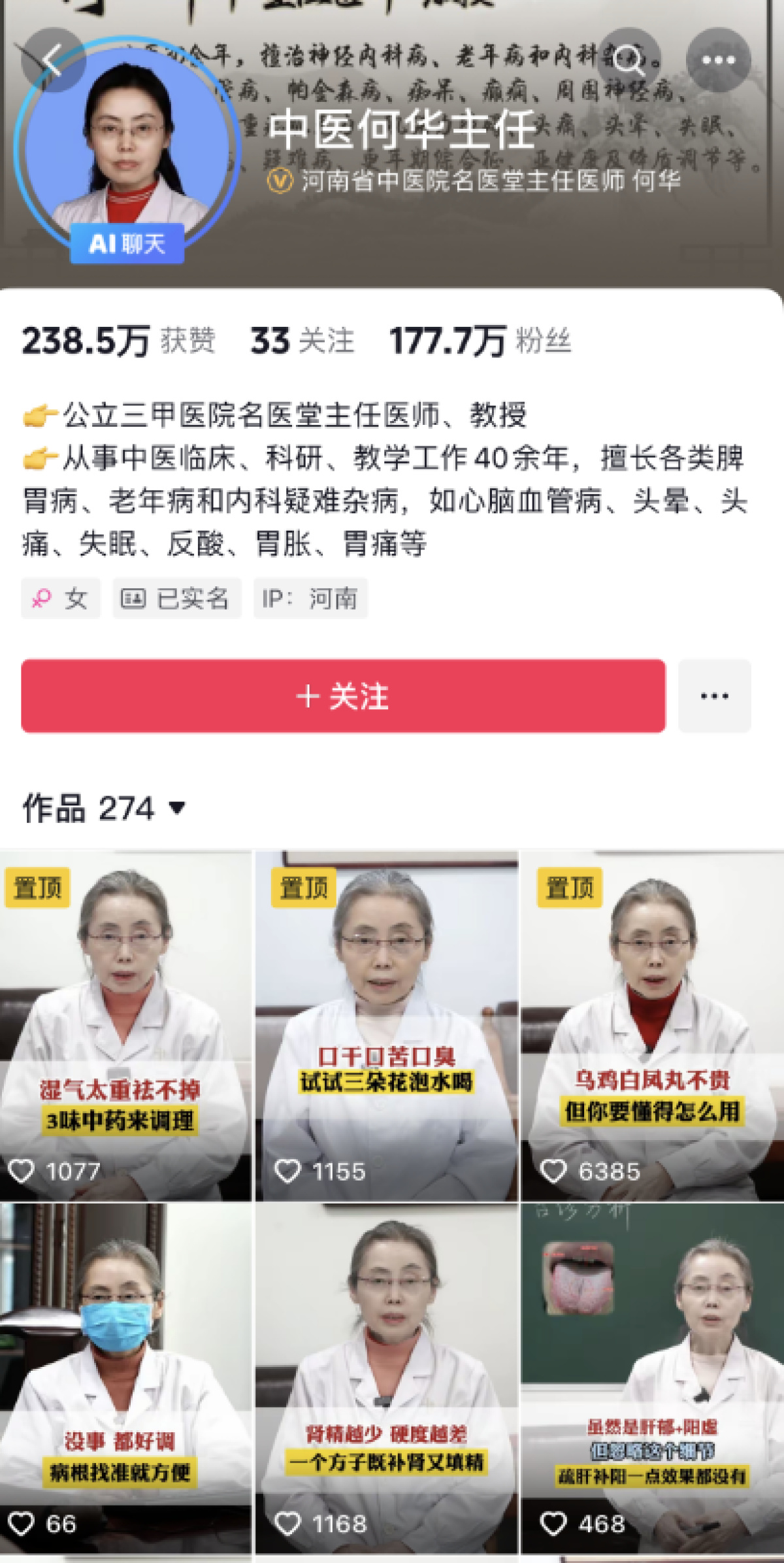Viewport: 784px width, 1563px height.
Task: View the 177.7万 粉丝 followers list
Action: (480, 341)
